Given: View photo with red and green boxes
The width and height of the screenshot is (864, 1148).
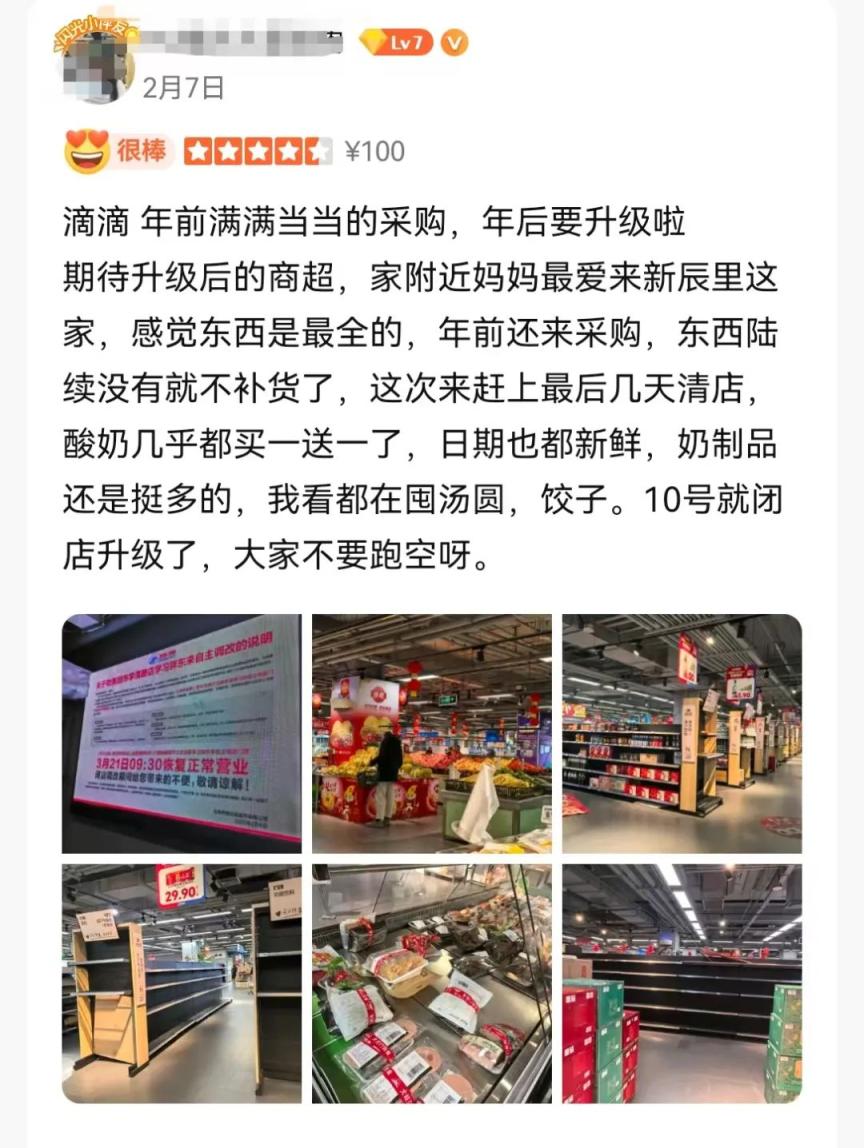Looking at the screenshot, I should pyautogui.click(x=681, y=983).
